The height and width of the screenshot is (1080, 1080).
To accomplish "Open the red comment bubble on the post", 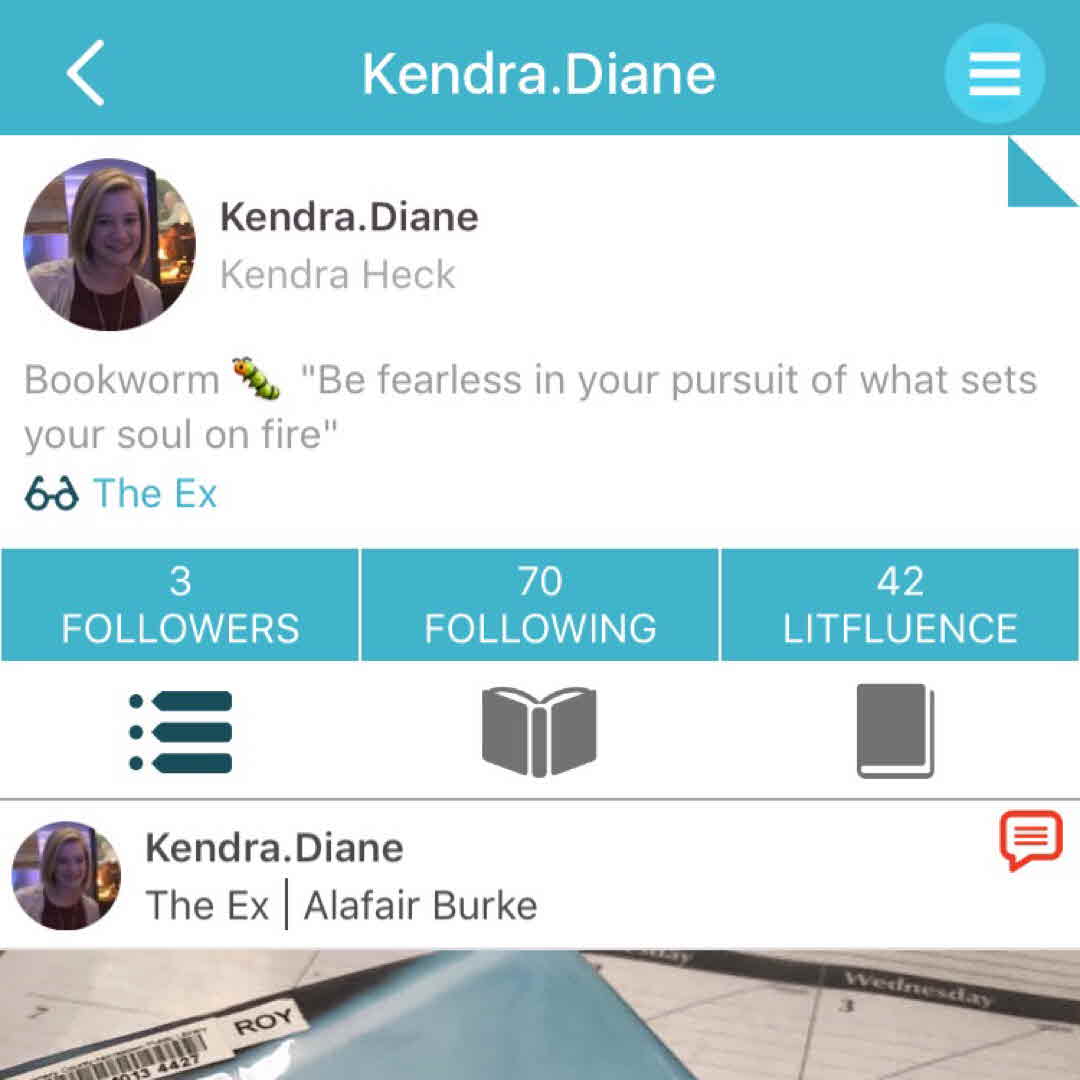I will (x=1030, y=840).
